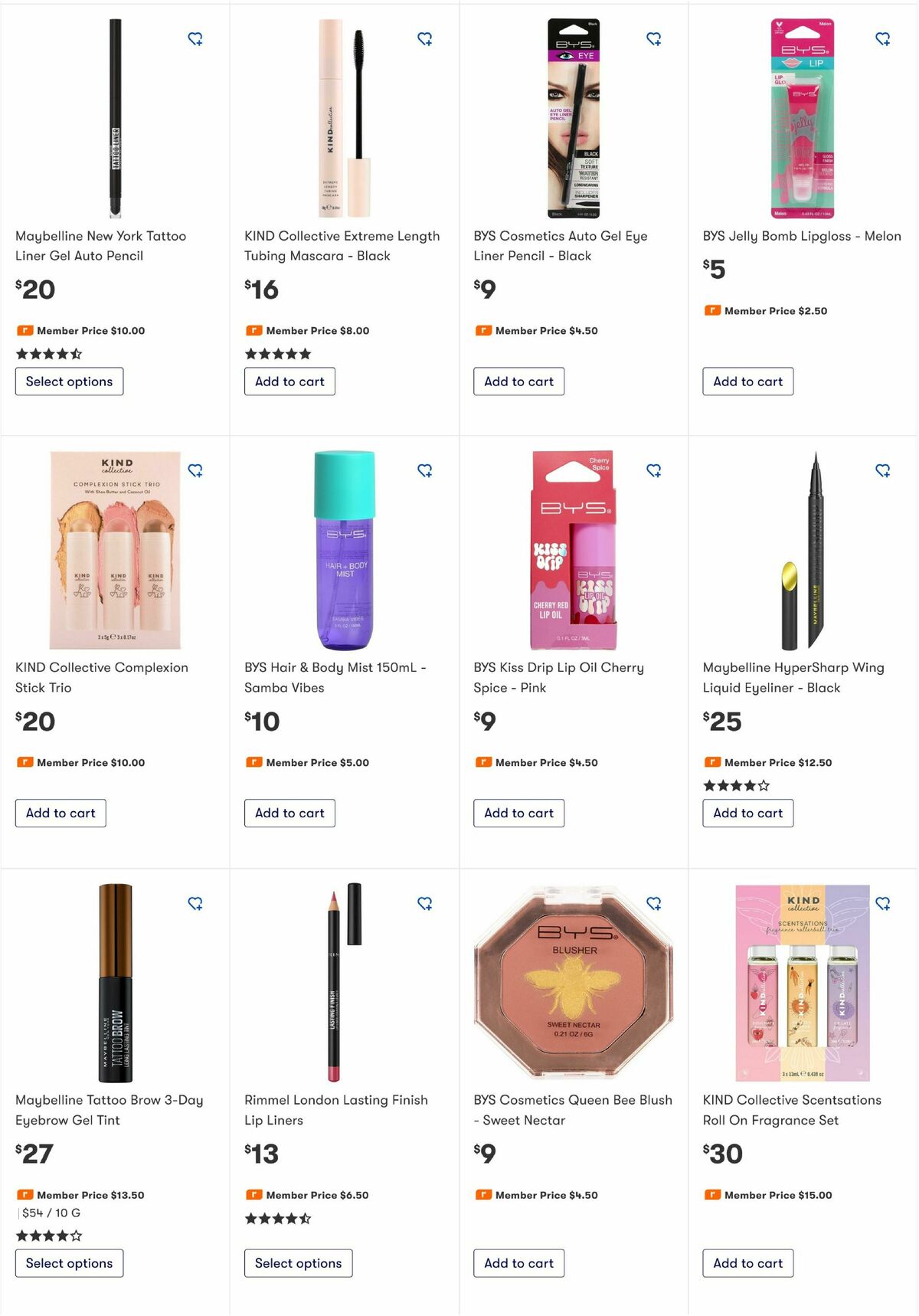Add BYS Hair & Body Mist to wishlist

point(424,471)
